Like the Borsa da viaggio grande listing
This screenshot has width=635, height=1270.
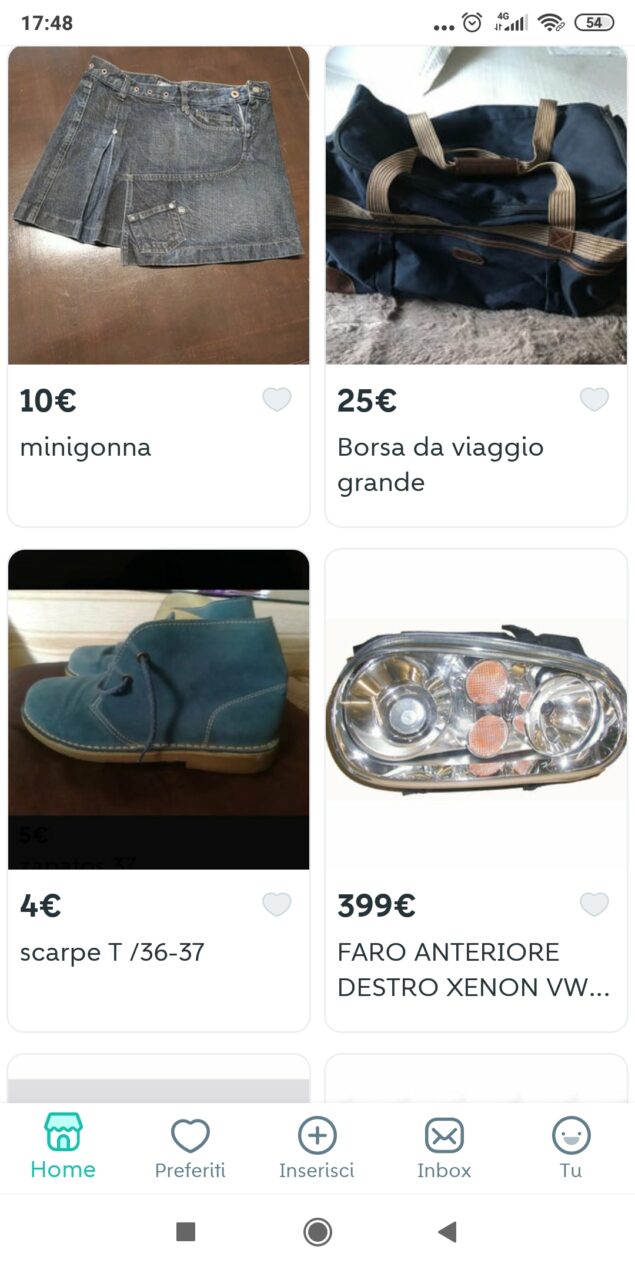pyautogui.click(x=594, y=400)
